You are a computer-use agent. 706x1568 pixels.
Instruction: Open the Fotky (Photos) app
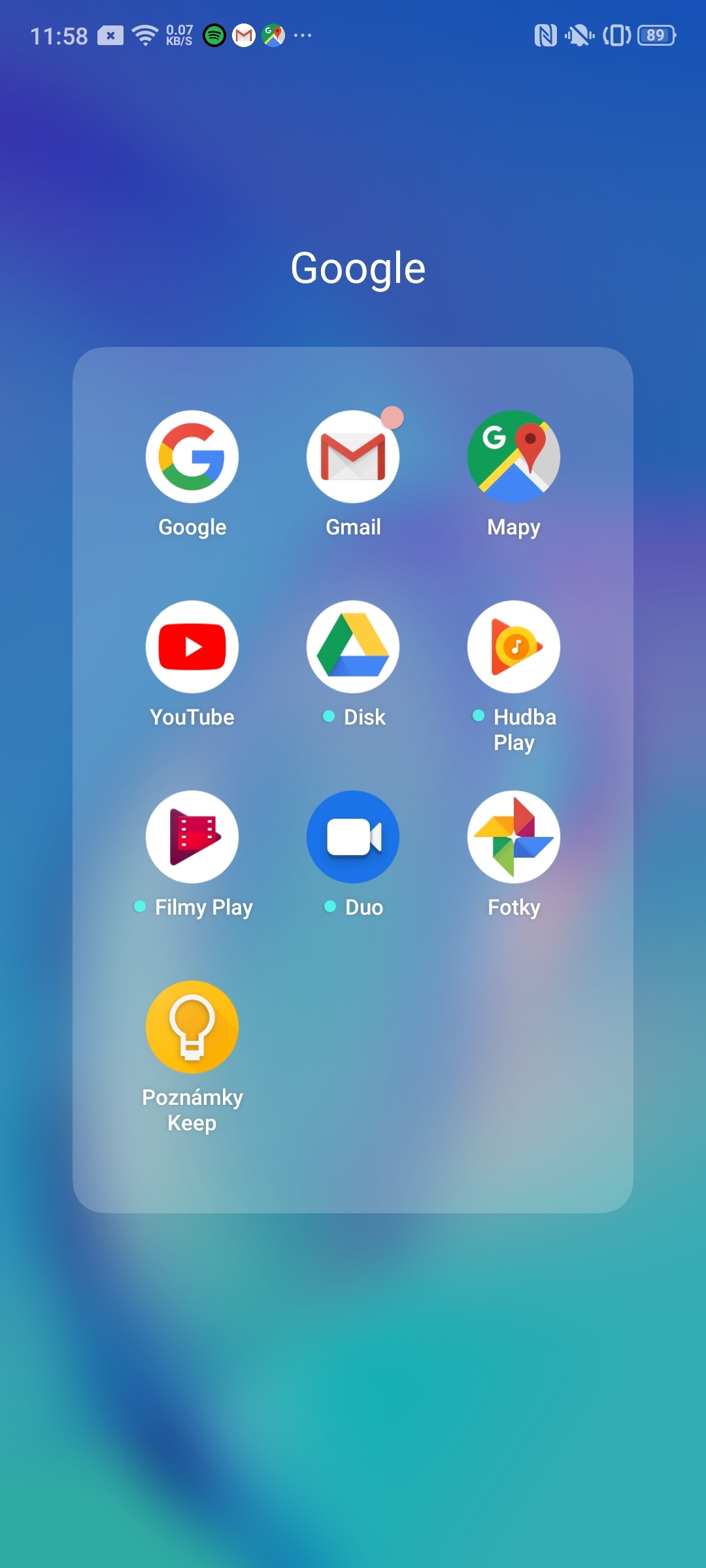click(x=514, y=837)
